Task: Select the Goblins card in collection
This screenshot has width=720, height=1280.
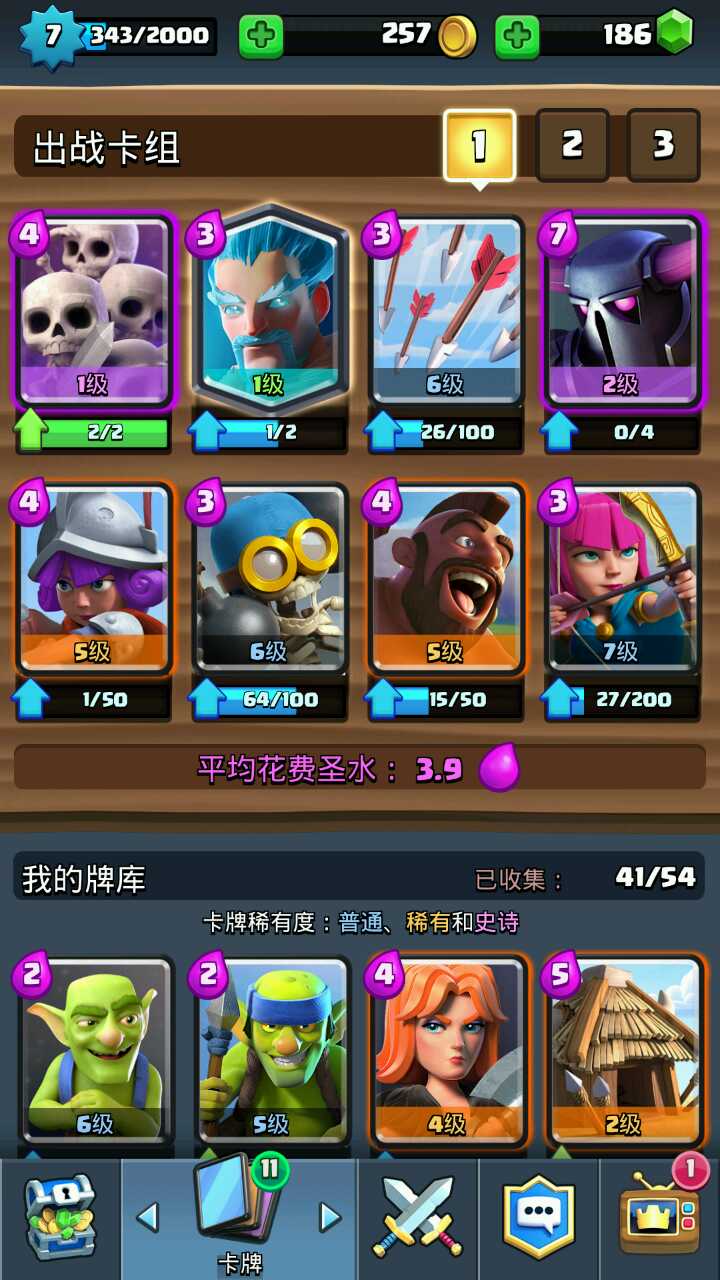Action: [95, 1050]
